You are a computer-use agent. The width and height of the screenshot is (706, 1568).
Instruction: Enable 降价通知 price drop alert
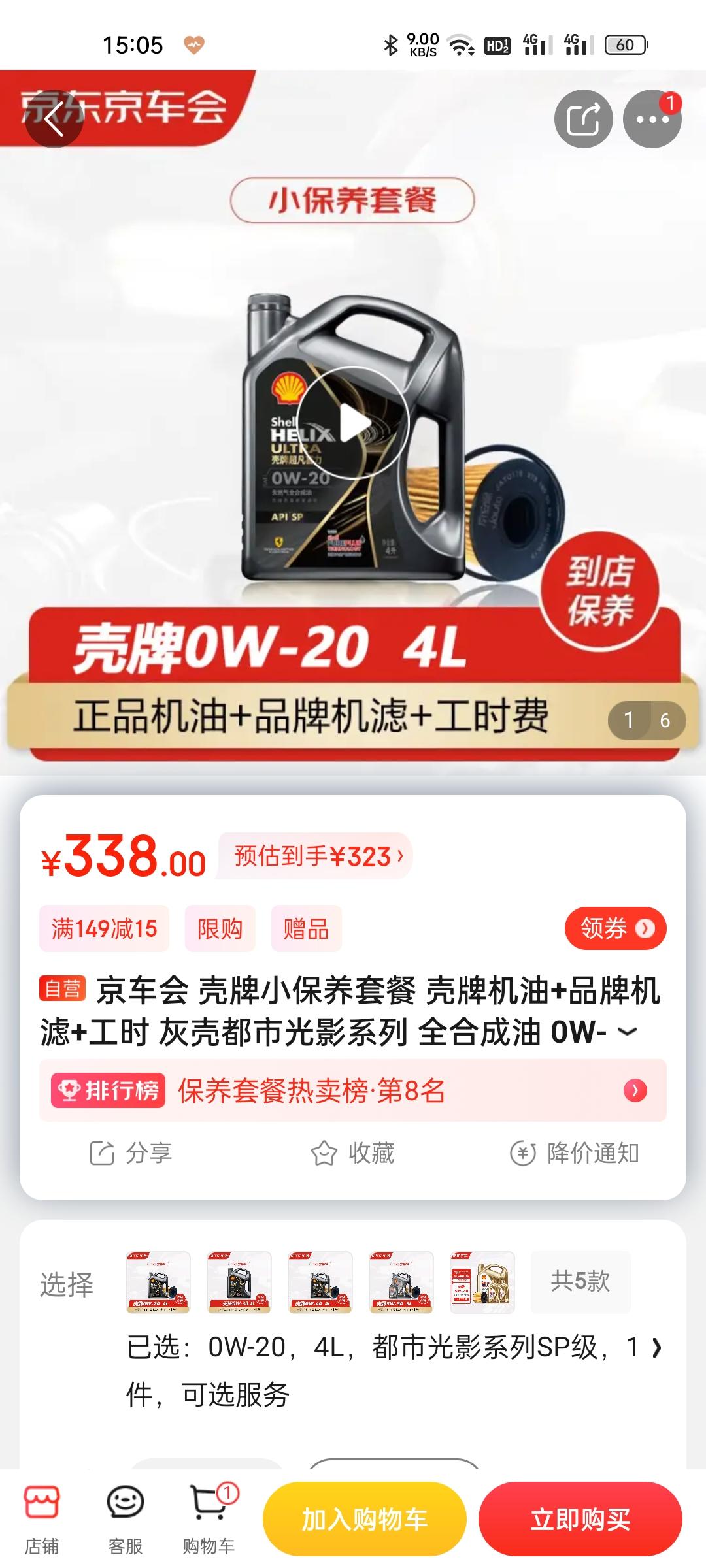[575, 1153]
